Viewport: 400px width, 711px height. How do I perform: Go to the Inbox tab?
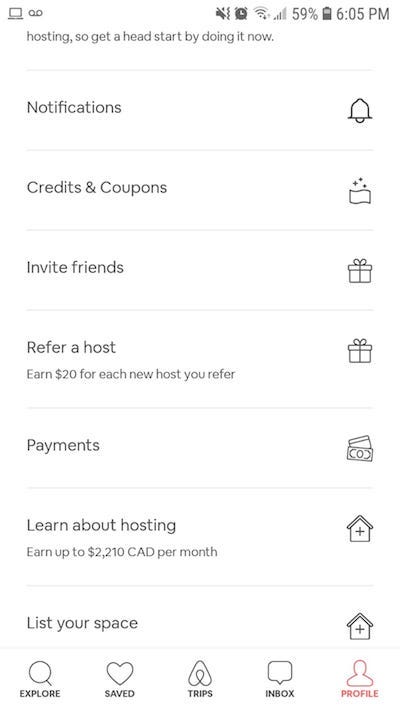(x=280, y=679)
